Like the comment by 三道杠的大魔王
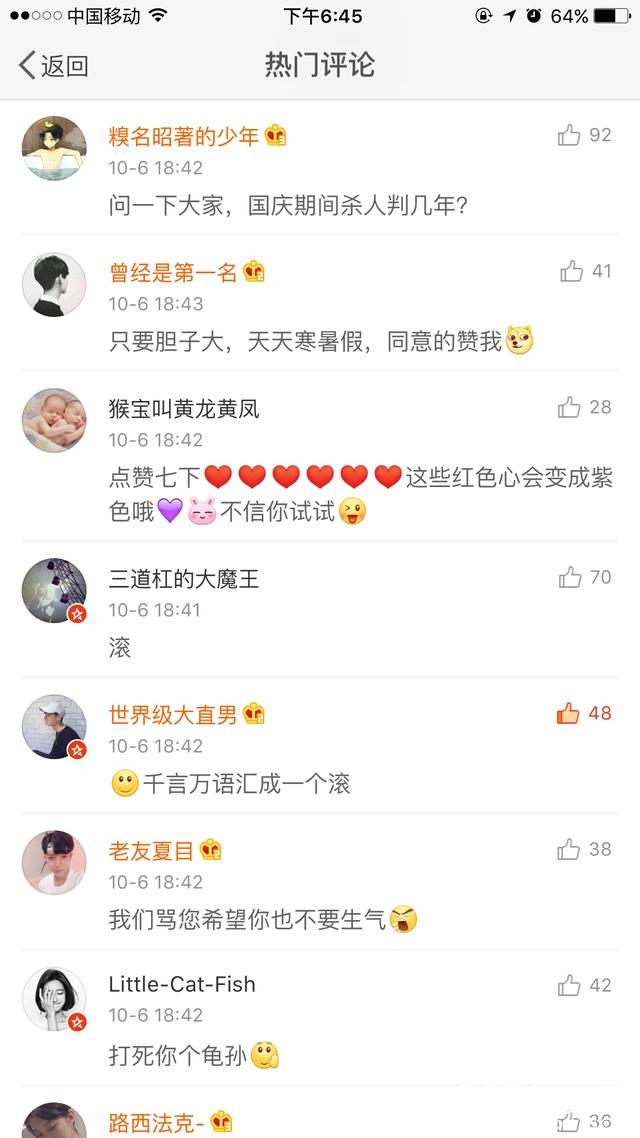 click(570, 577)
